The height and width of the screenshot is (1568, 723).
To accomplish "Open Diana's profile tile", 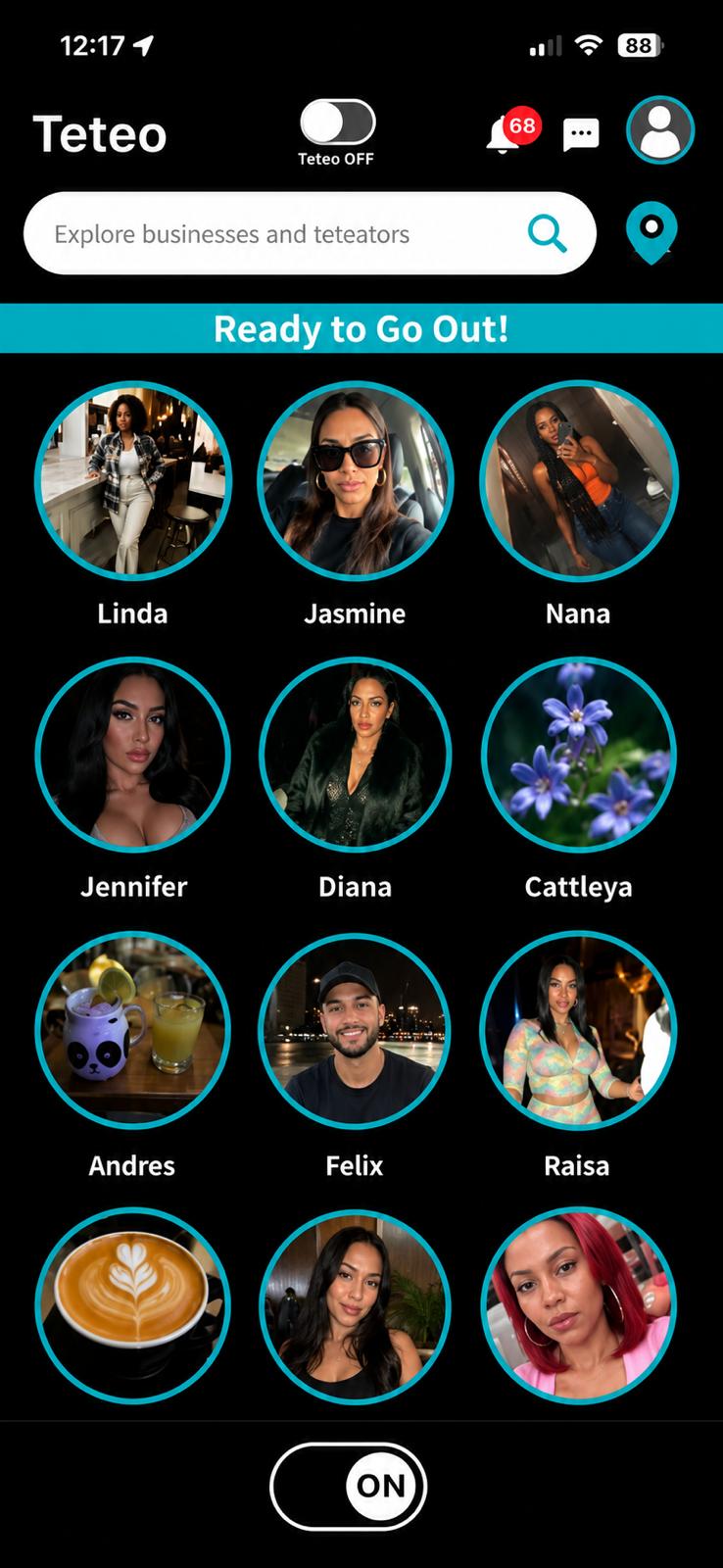I will pyautogui.click(x=355, y=754).
